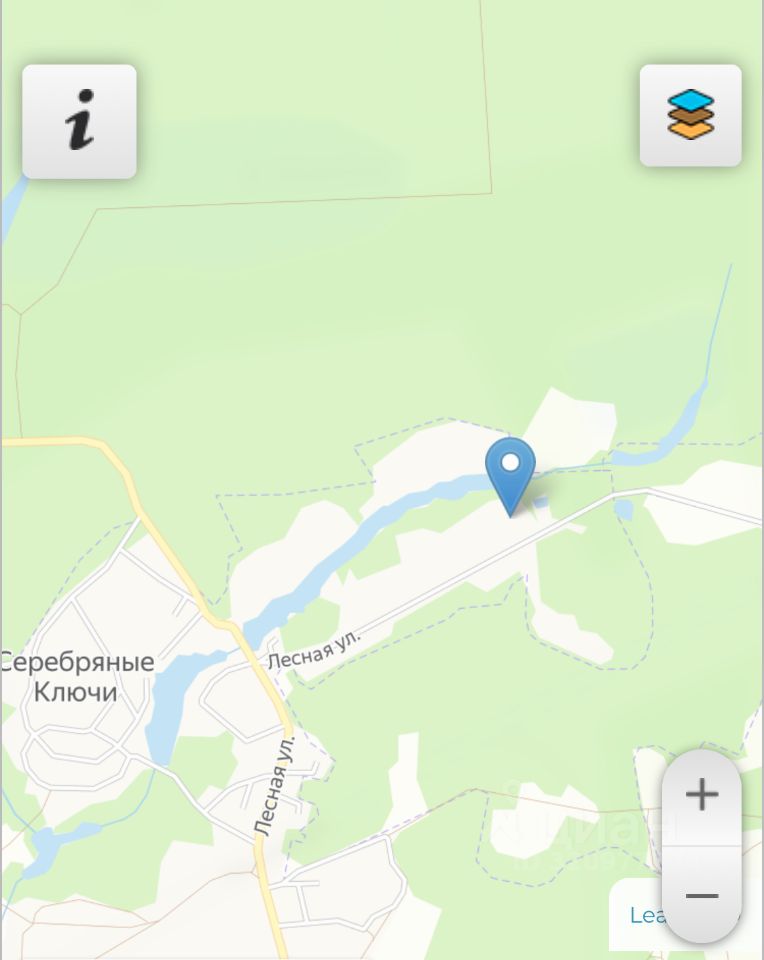Open the map layers selector

point(690,116)
